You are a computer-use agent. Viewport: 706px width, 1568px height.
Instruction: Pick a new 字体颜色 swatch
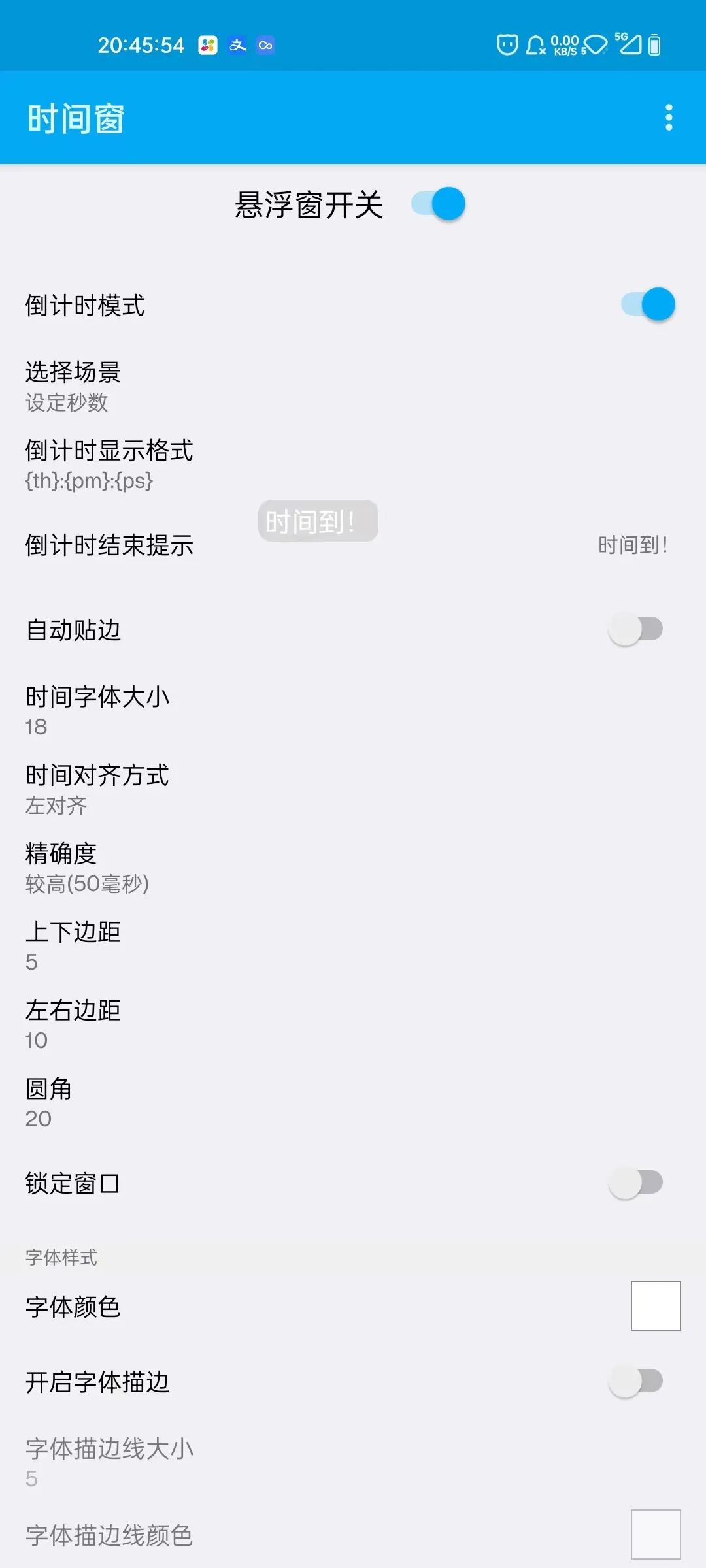click(x=656, y=1305)
